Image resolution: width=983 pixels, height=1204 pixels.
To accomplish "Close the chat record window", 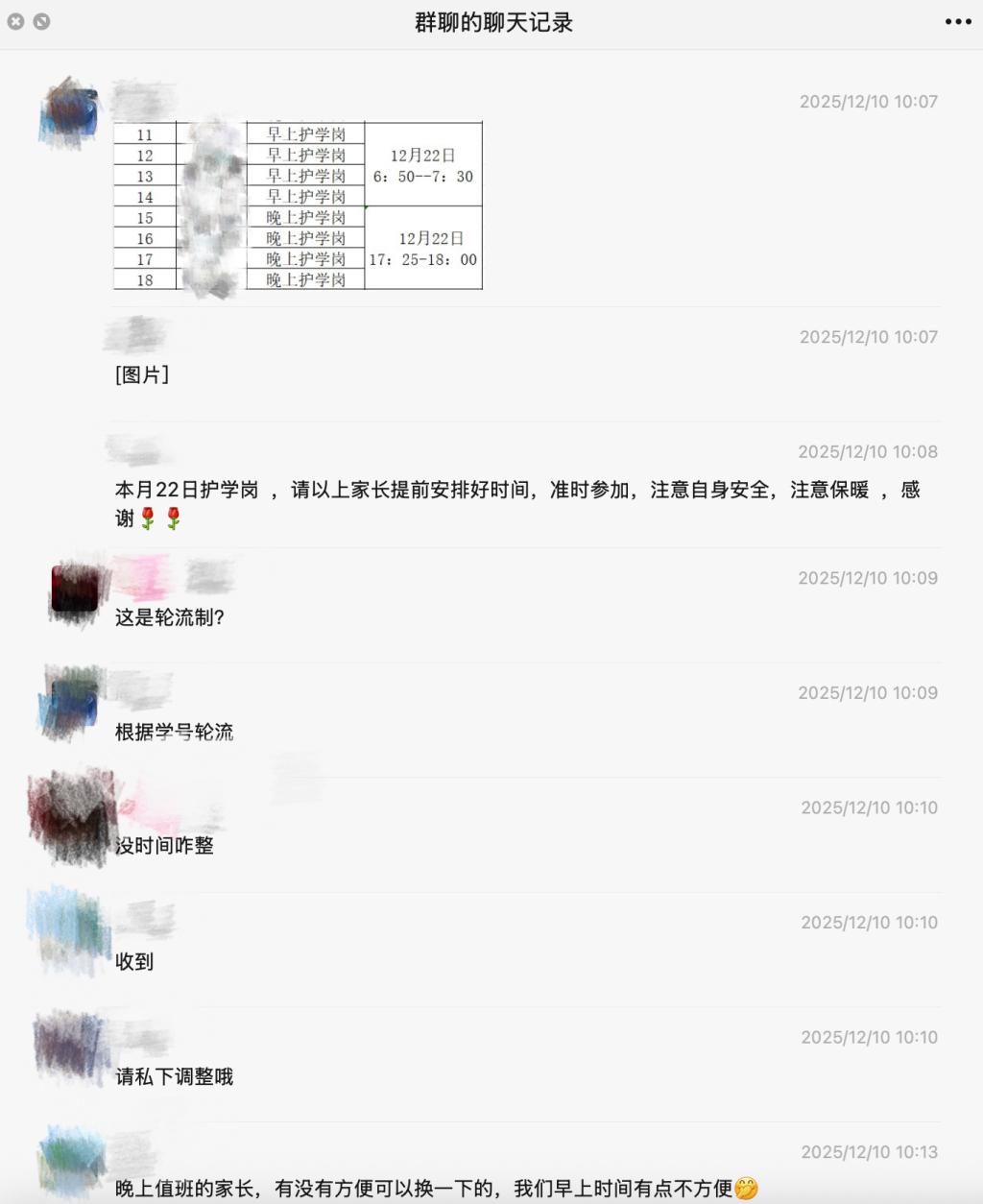I will coord(15,21).
